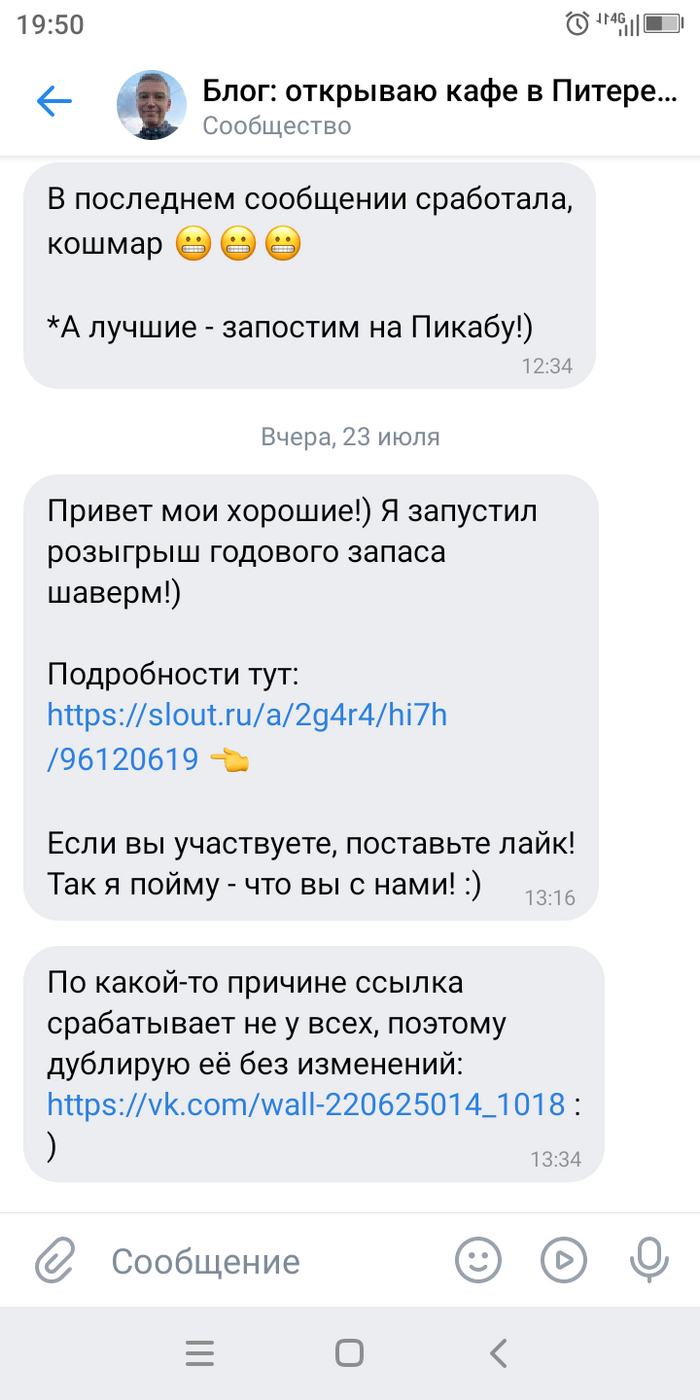
Task: Record a voice message with the microphone
Action: pos(647,1260)
